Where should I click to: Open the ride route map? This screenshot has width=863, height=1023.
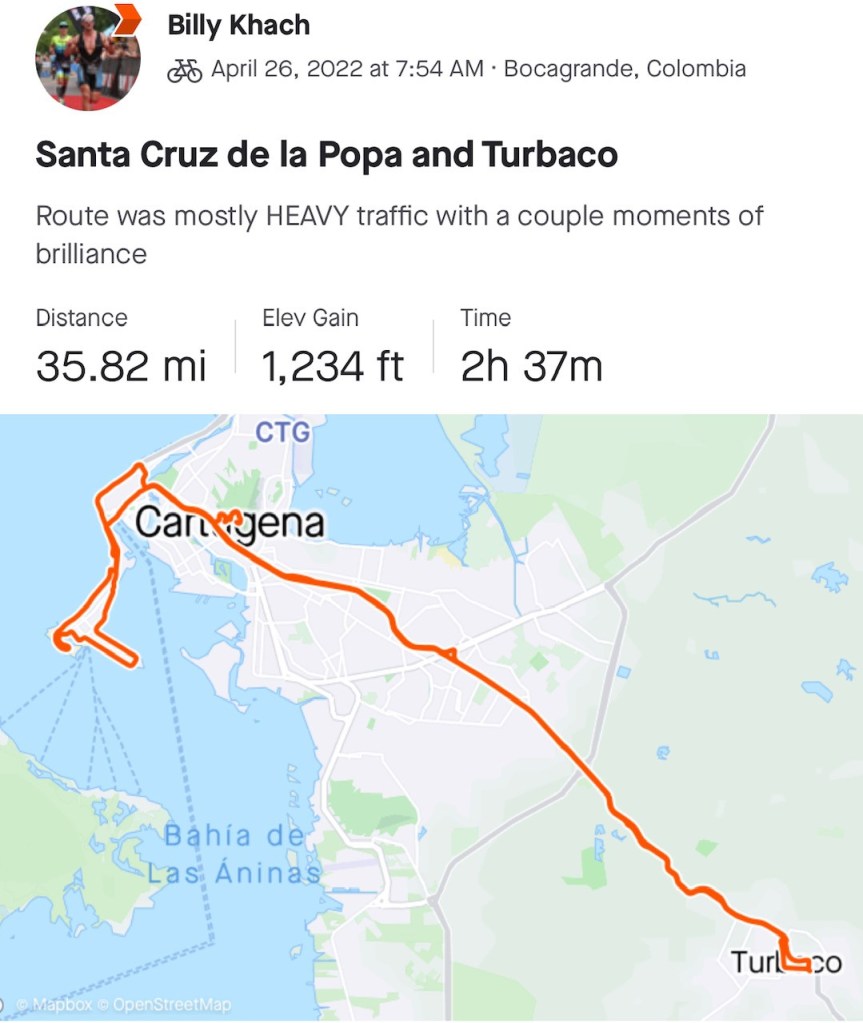tap(431, 718)
